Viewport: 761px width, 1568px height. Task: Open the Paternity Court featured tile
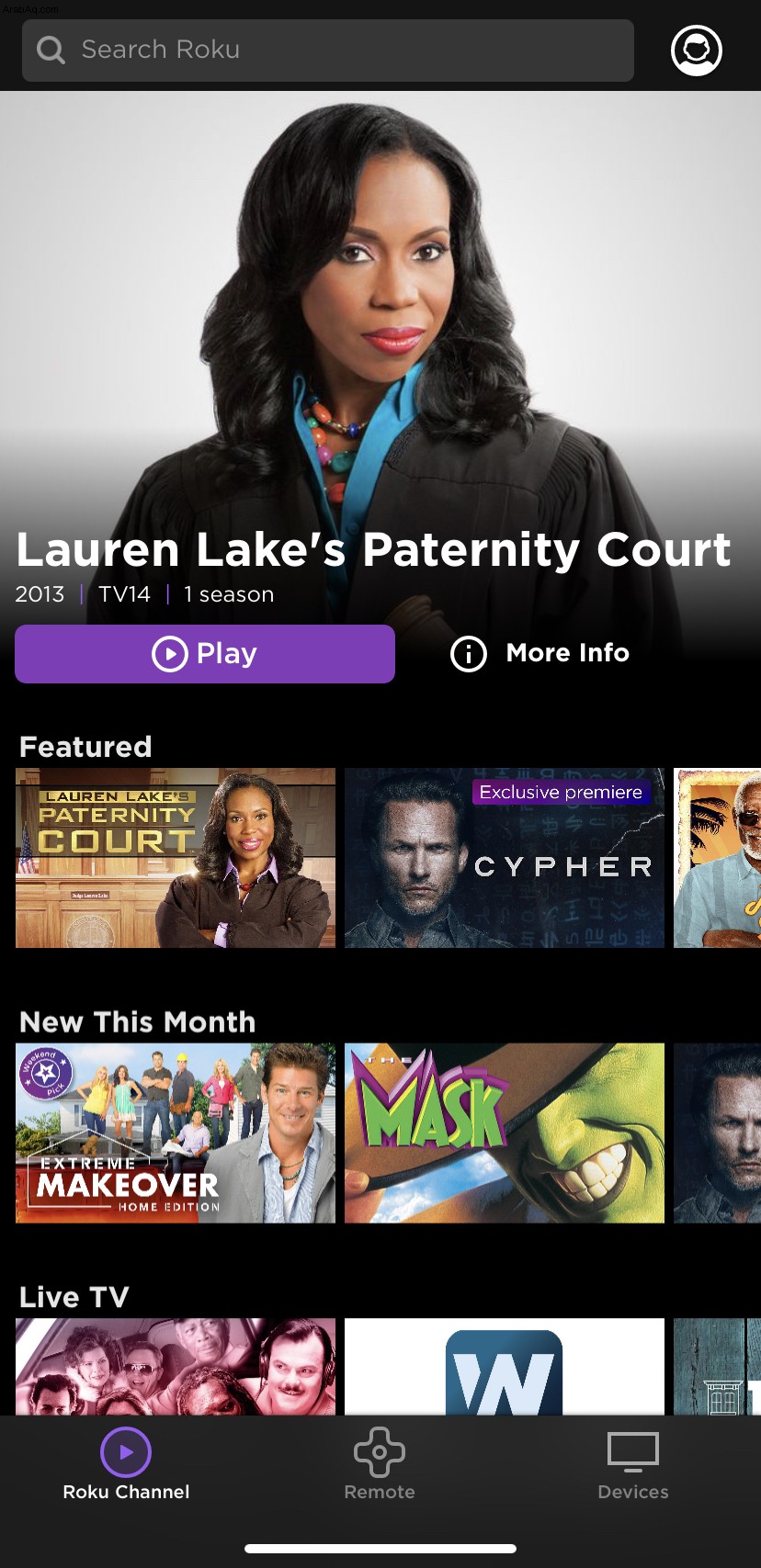click(176, 858)
